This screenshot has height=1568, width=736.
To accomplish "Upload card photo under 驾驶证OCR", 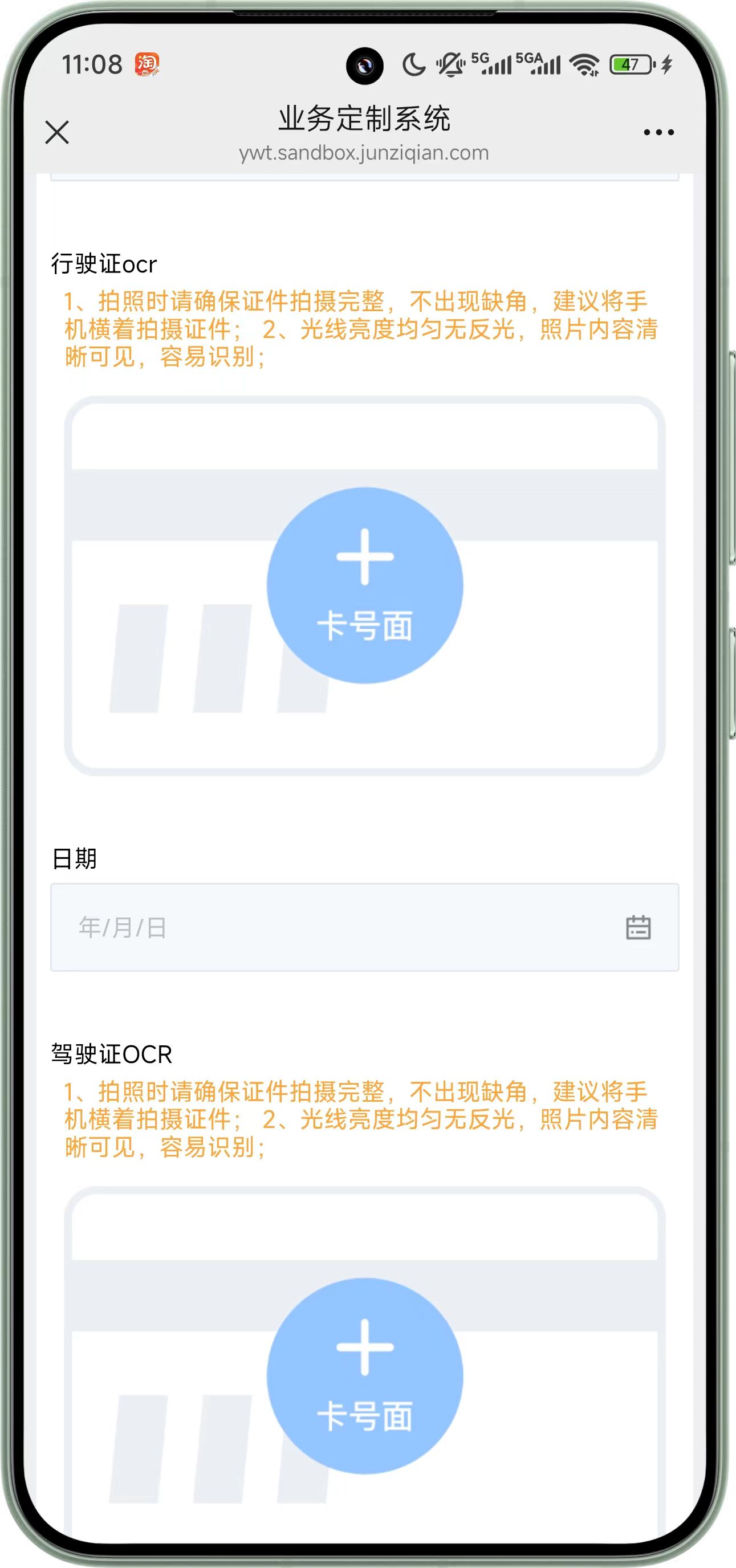I will [x=365, y=1376].
